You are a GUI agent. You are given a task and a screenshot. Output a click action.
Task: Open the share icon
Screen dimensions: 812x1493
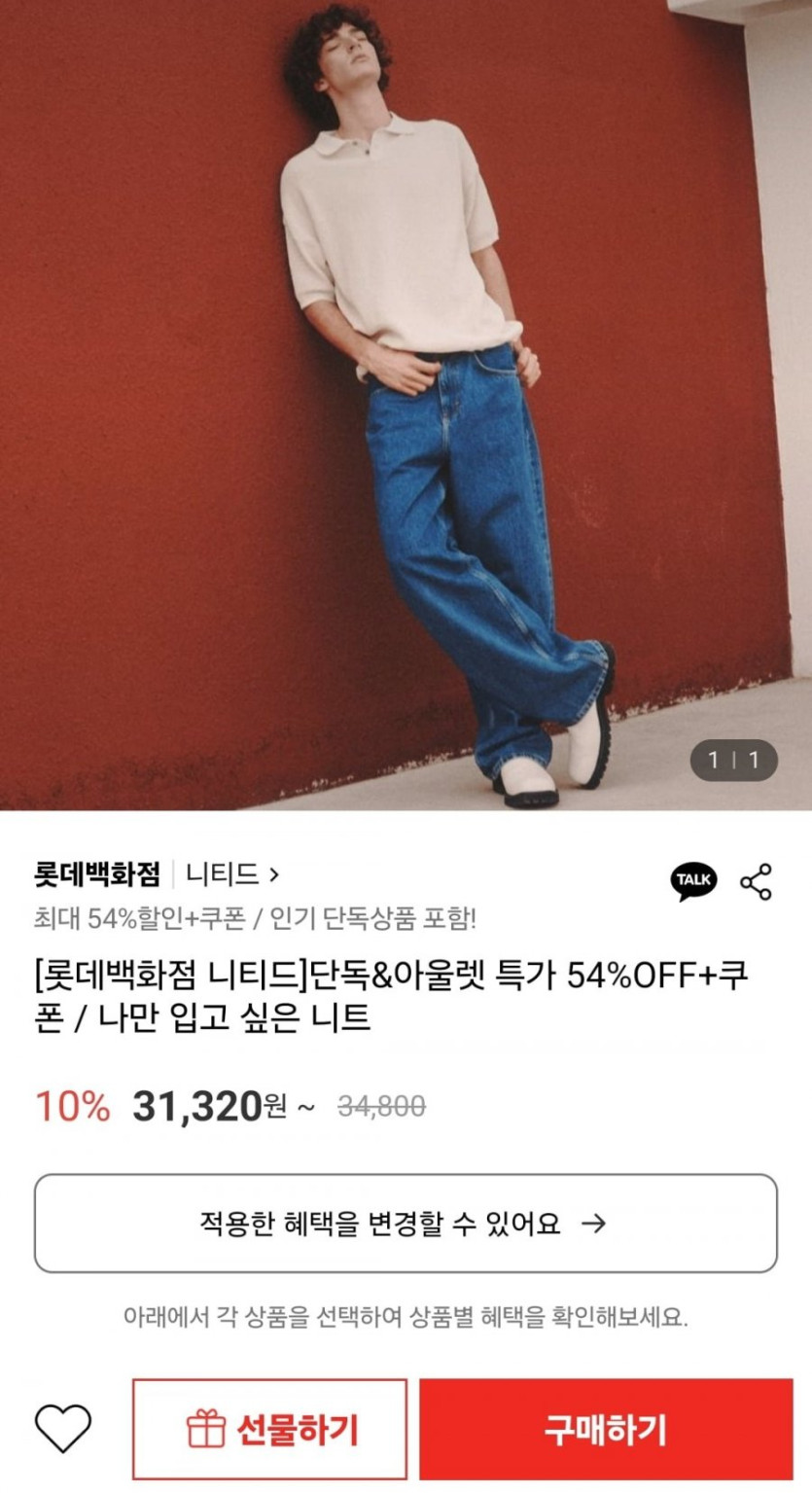[756, 881]
